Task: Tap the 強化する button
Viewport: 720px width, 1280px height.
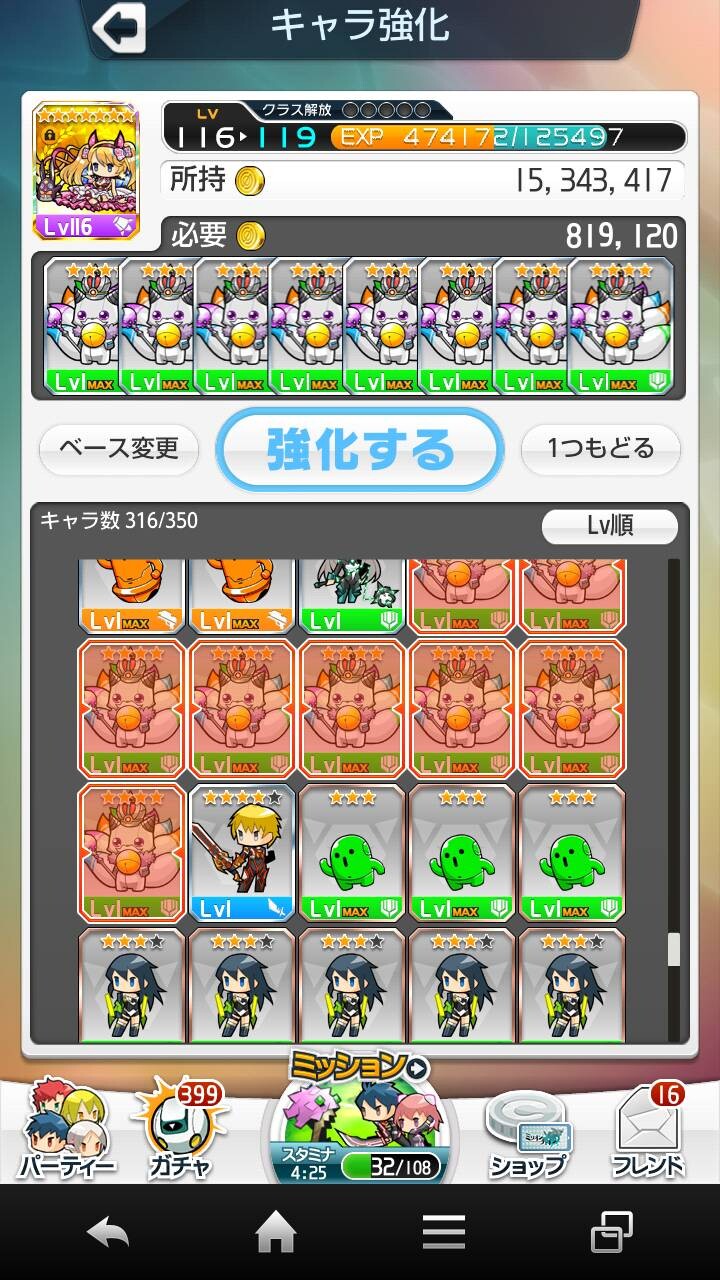Action: 359,450
